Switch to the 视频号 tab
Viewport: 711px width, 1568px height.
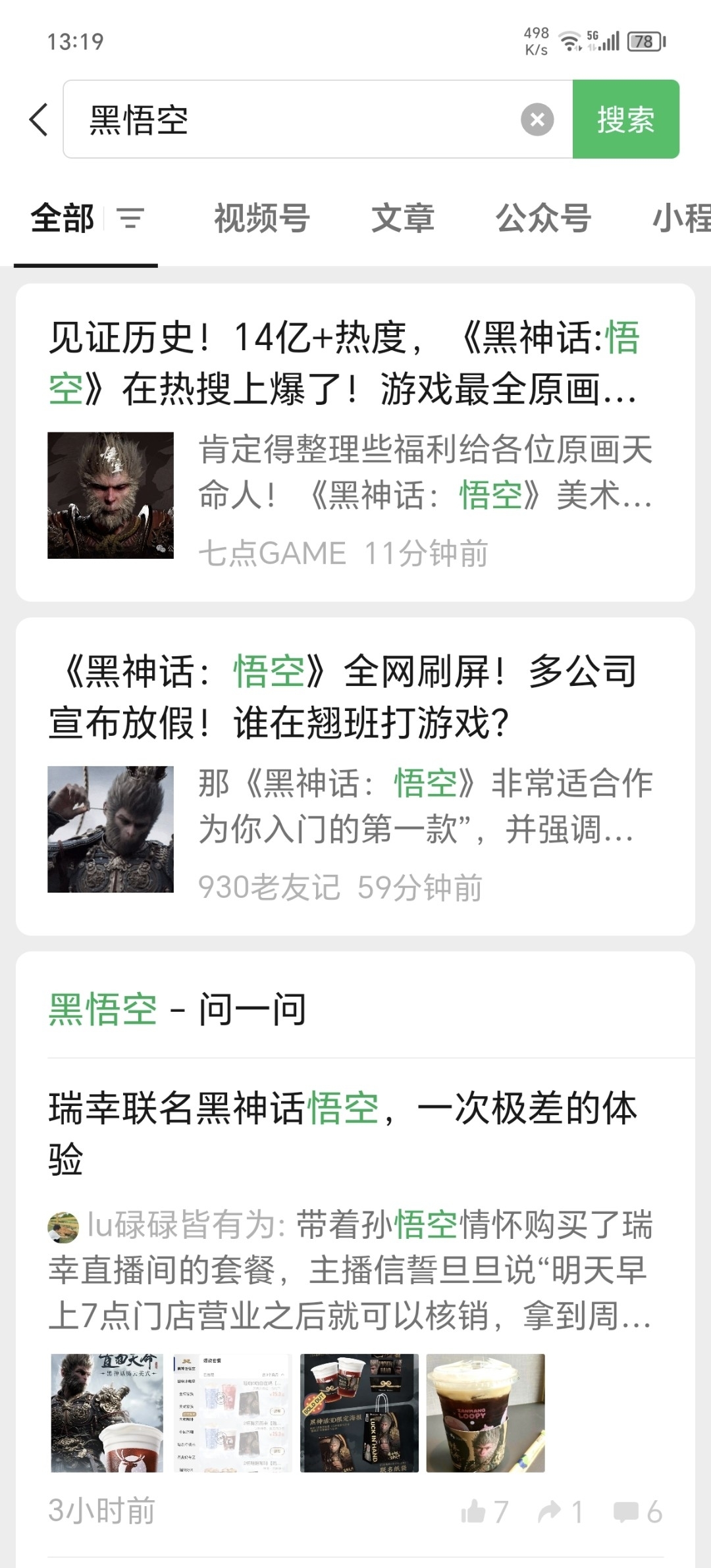(x=262, y=218)
